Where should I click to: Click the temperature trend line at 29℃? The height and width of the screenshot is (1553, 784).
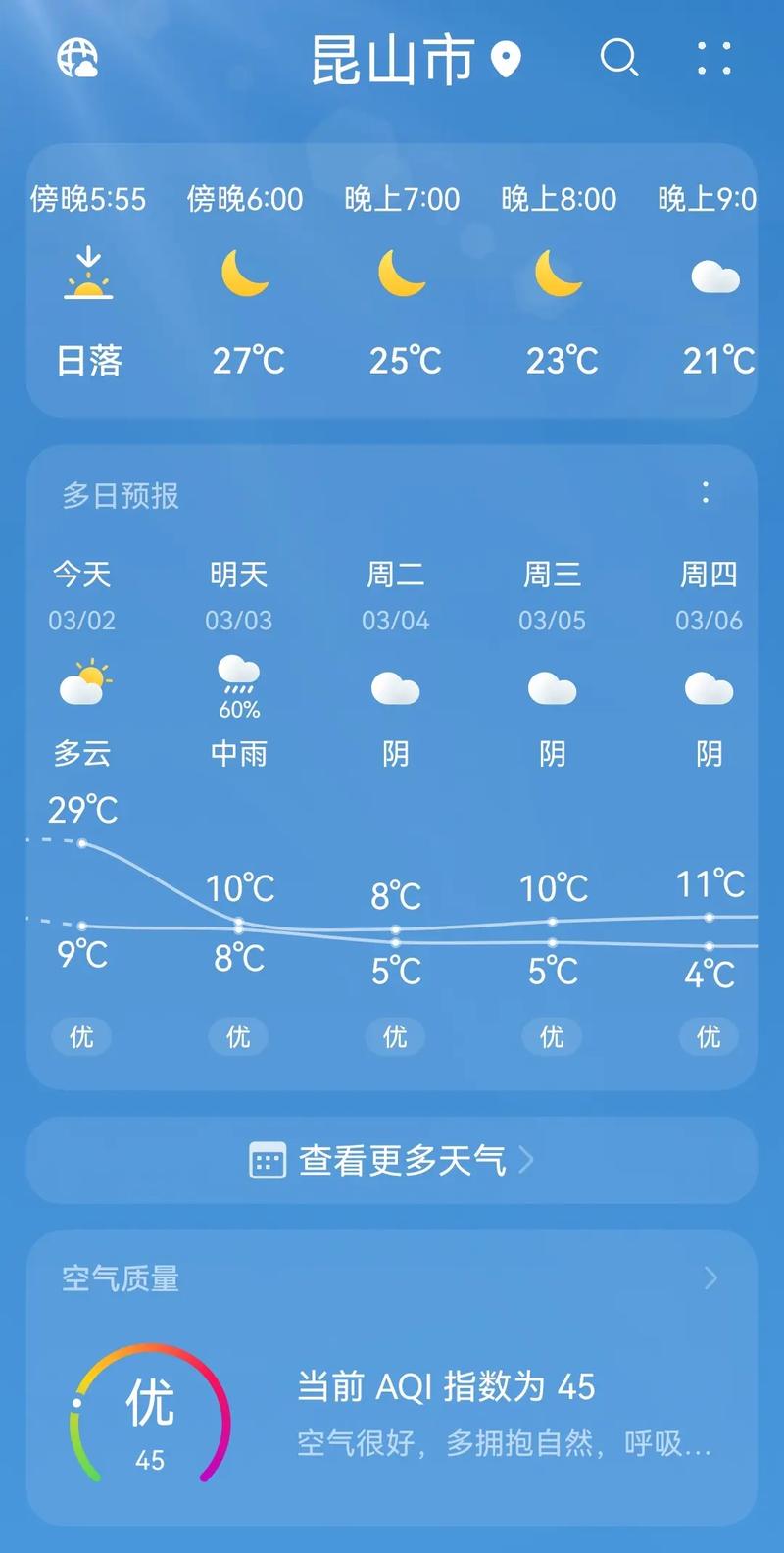click(x=82, y=841)
